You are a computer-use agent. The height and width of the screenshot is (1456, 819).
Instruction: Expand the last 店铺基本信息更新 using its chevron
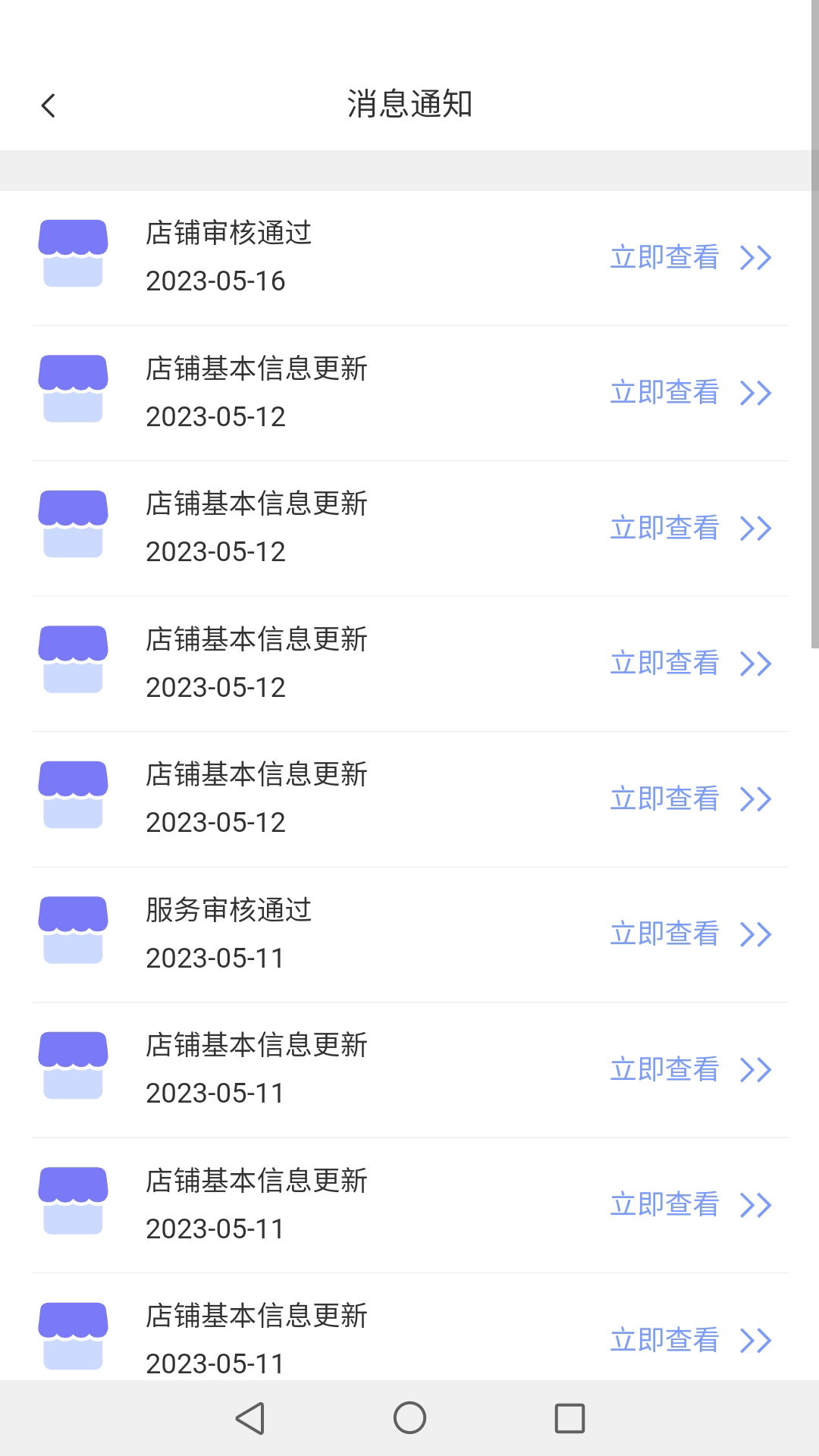(x=756, y=1338)
